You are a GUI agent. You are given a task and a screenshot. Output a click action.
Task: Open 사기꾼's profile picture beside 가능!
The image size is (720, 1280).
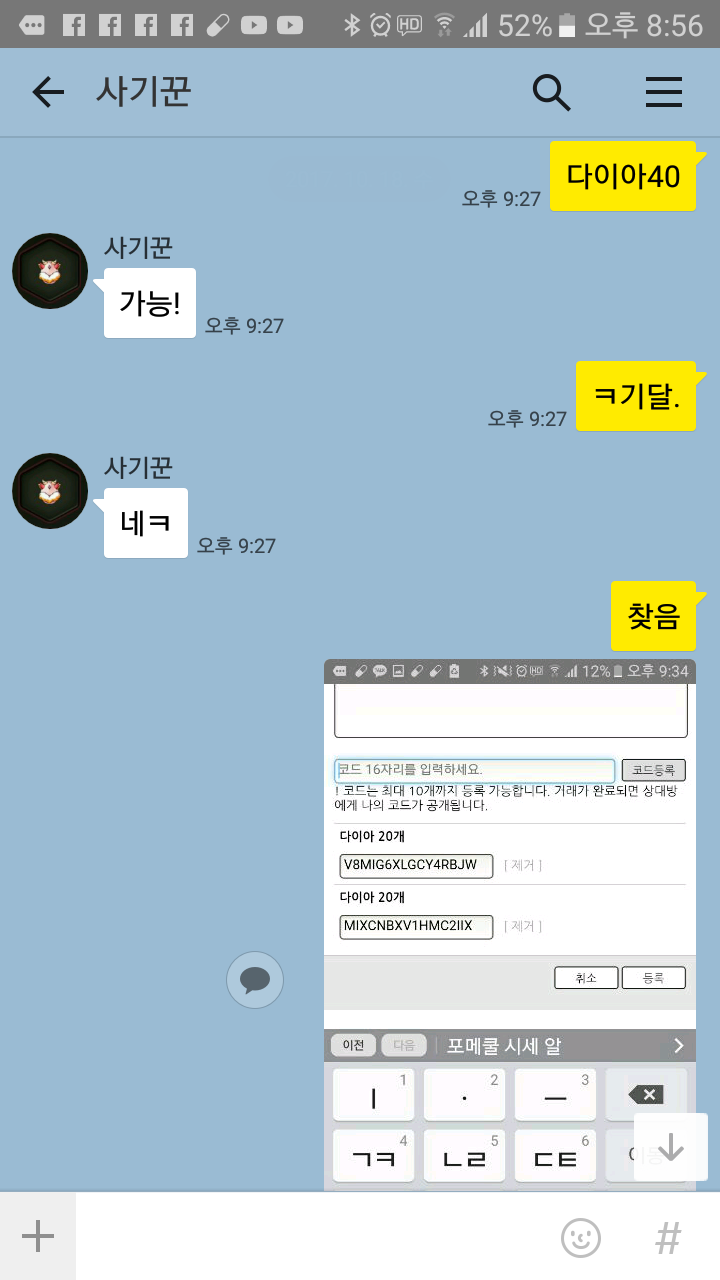[x=50, y=271]
